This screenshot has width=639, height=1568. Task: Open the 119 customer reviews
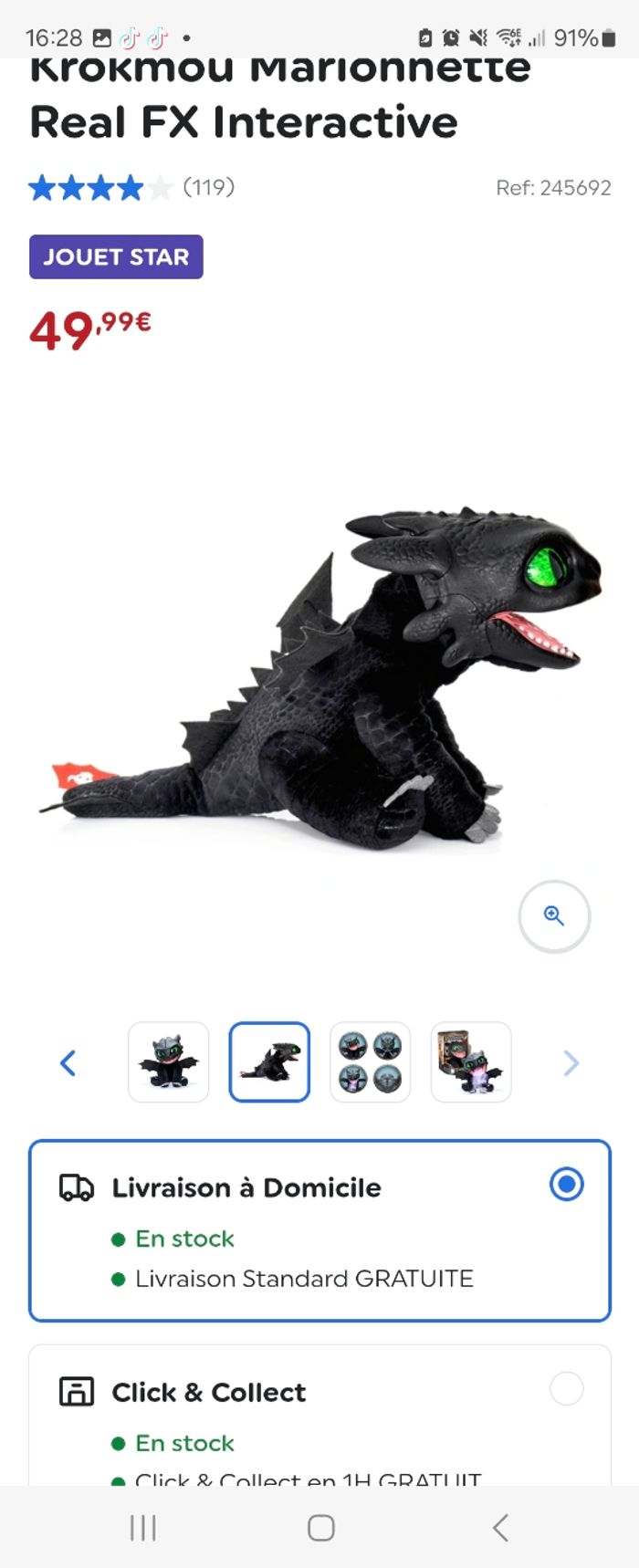[x=208, y=187]
